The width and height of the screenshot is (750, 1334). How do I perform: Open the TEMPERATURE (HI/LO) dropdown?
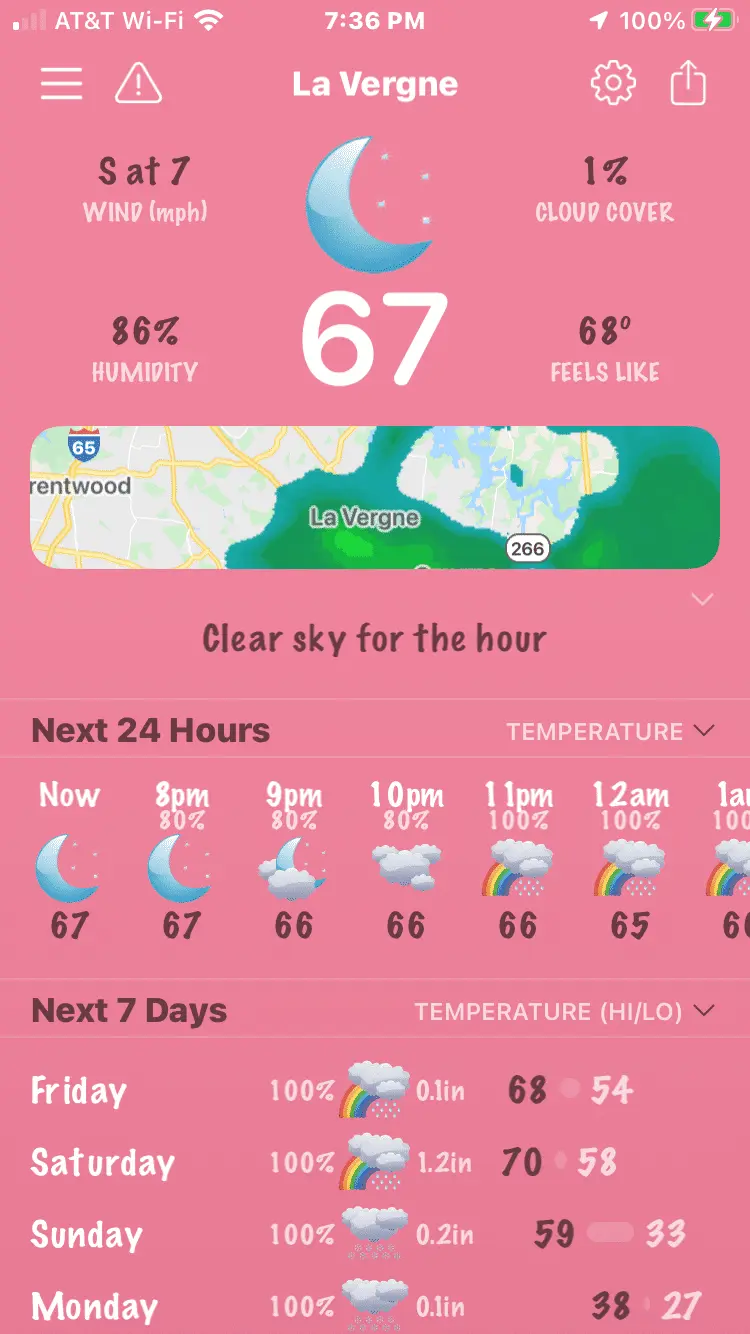[565, 1011]
